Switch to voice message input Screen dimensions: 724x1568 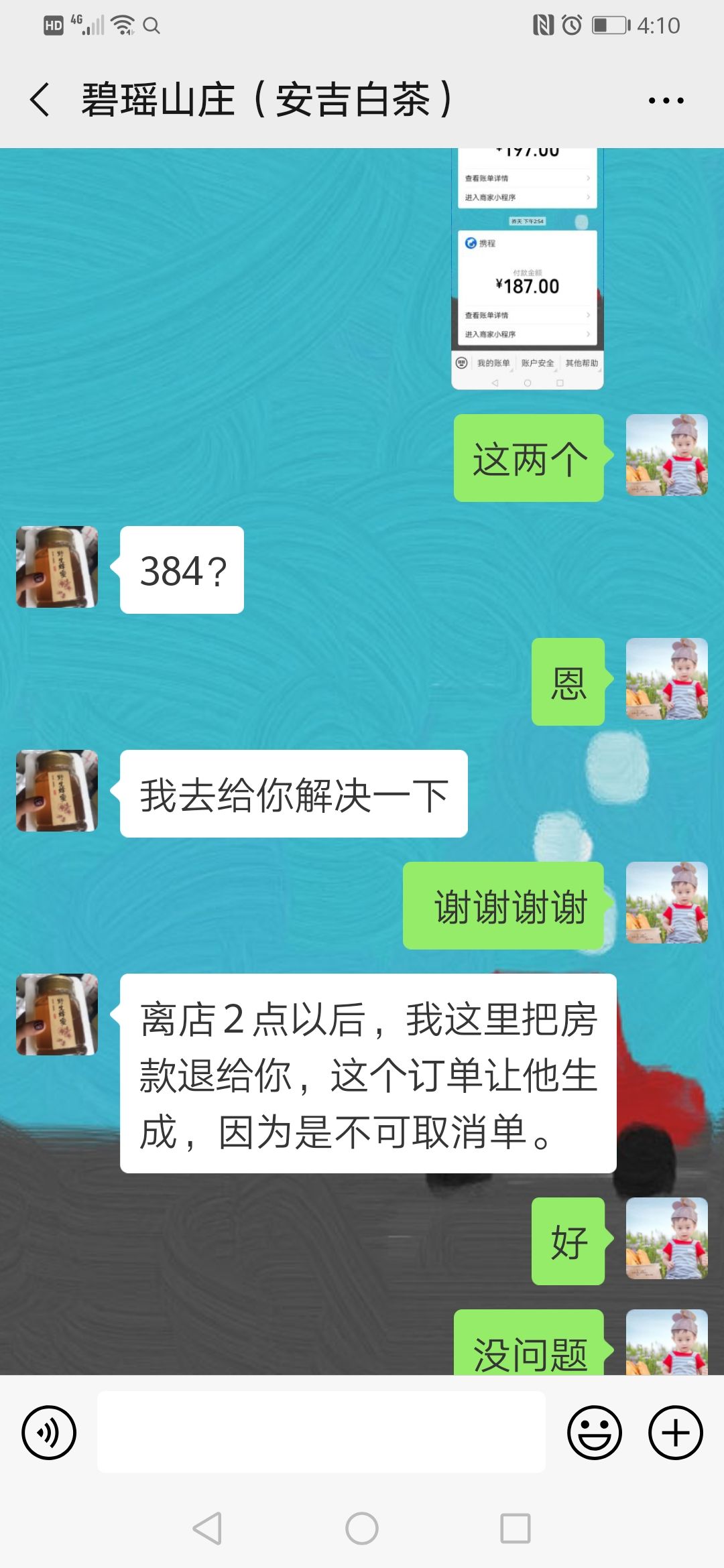[49, 1433]
